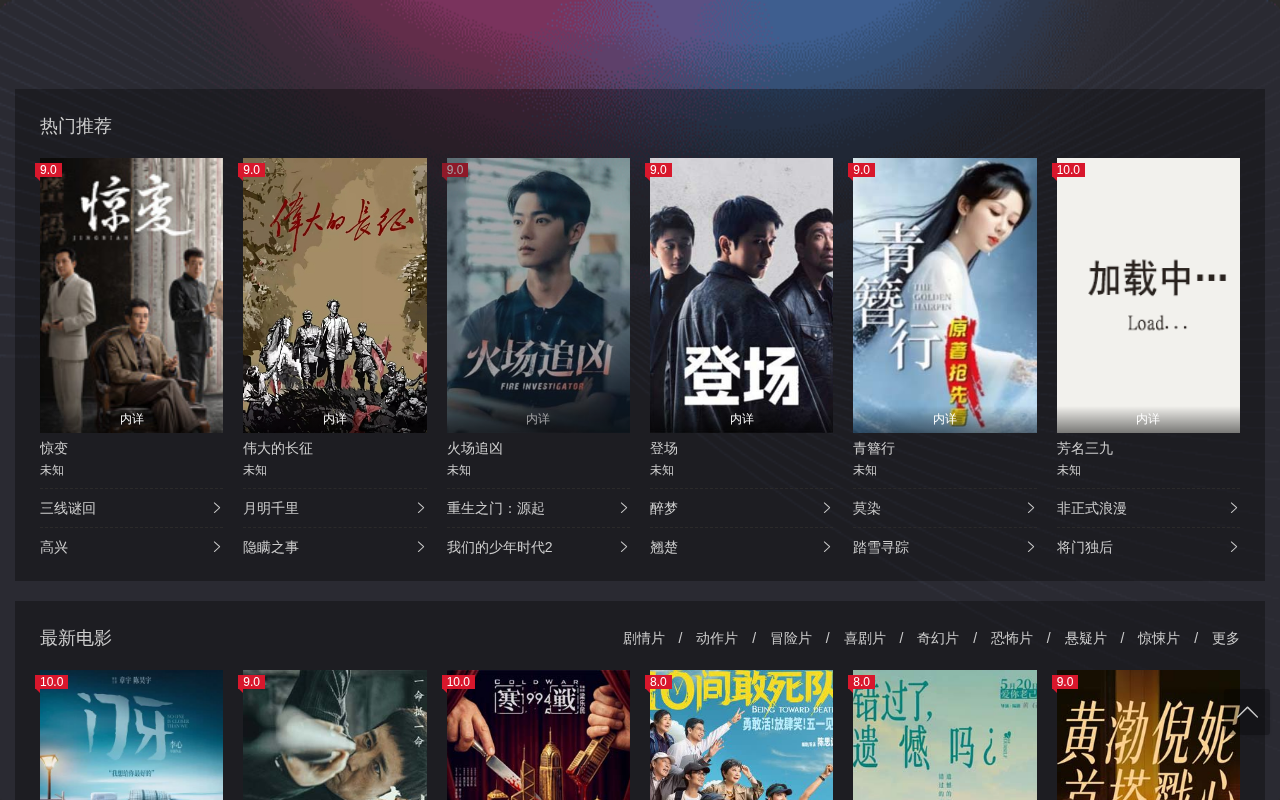The width and height of the screenshot is (1280, 800).
Task: Select the 动作片 category link
Action: click(x=717, y=638)
